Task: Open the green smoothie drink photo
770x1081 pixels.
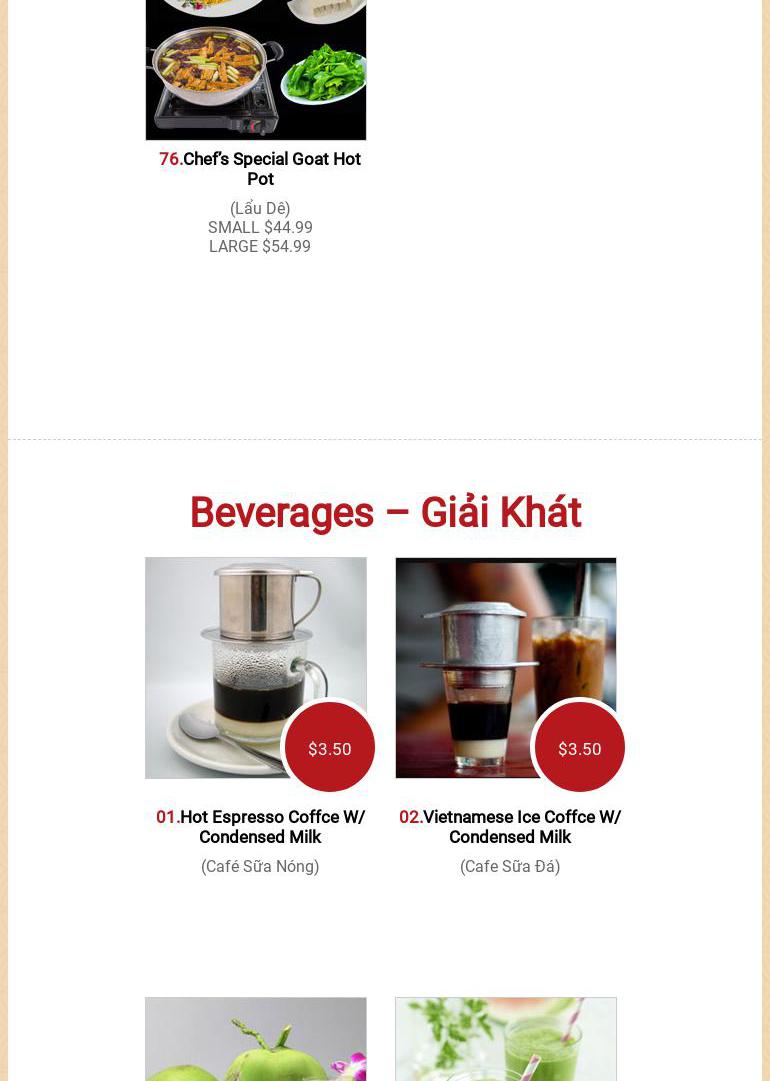Action: pos(505,1040)
